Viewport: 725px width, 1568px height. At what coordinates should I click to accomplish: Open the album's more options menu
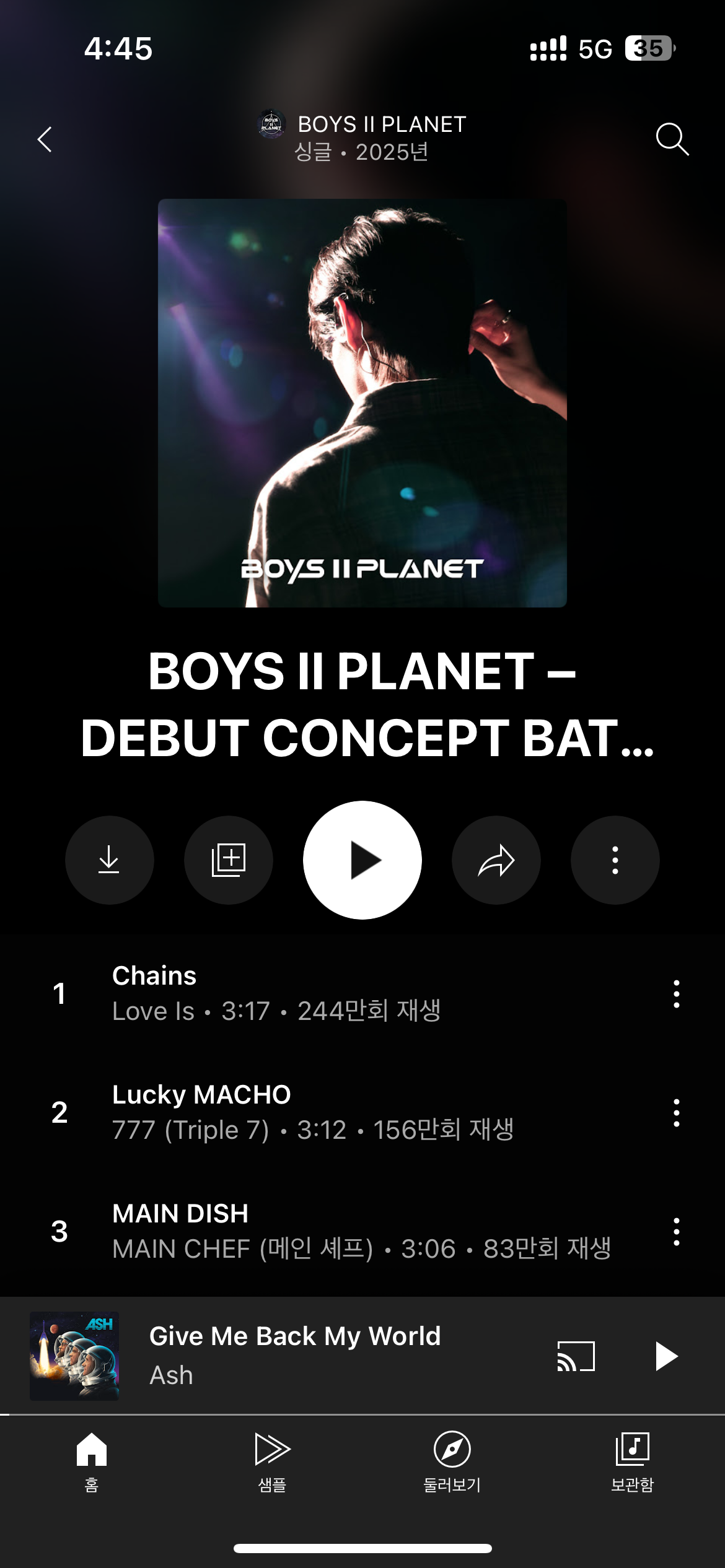615,860
